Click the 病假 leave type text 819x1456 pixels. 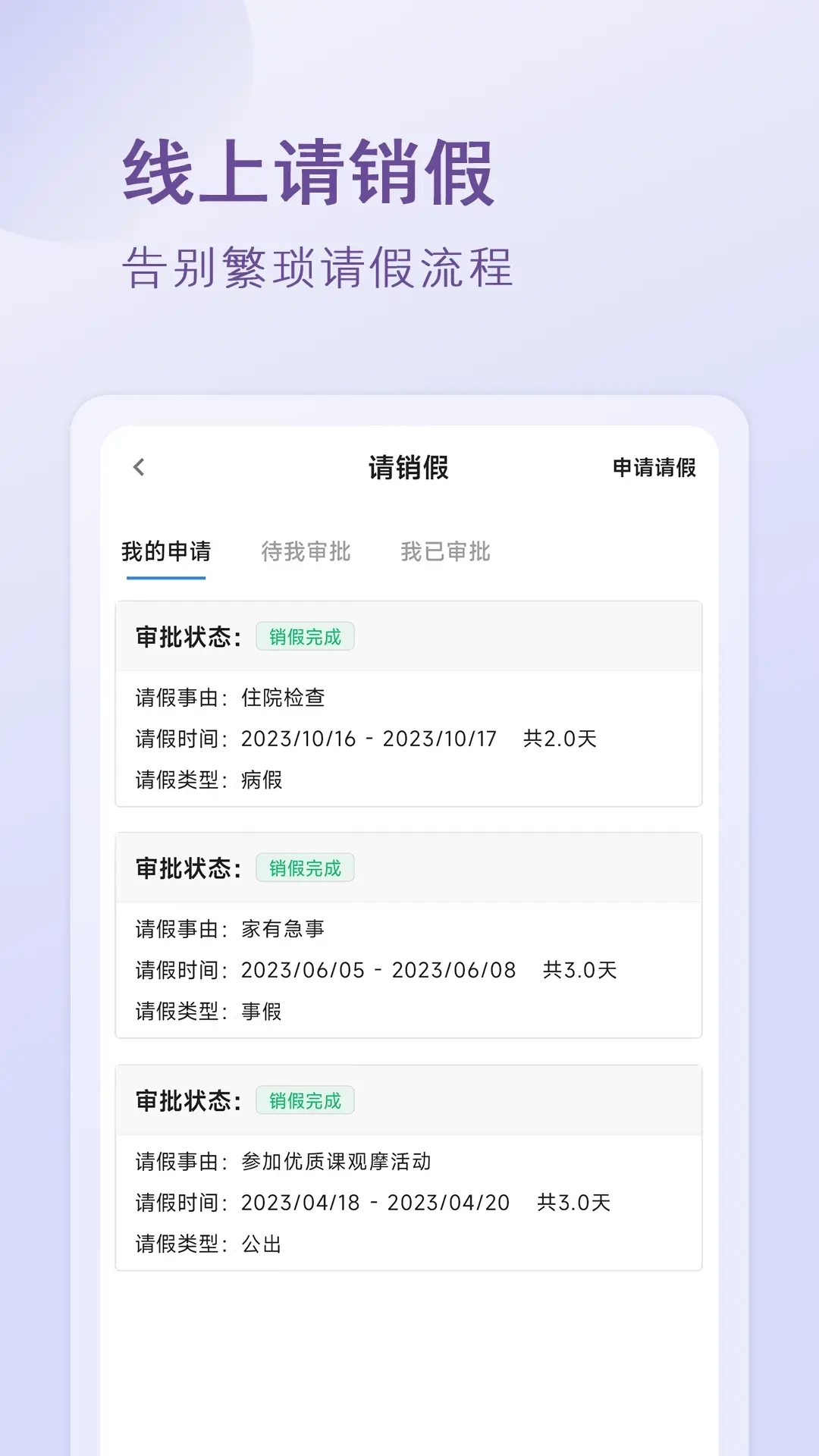(262, 780)
